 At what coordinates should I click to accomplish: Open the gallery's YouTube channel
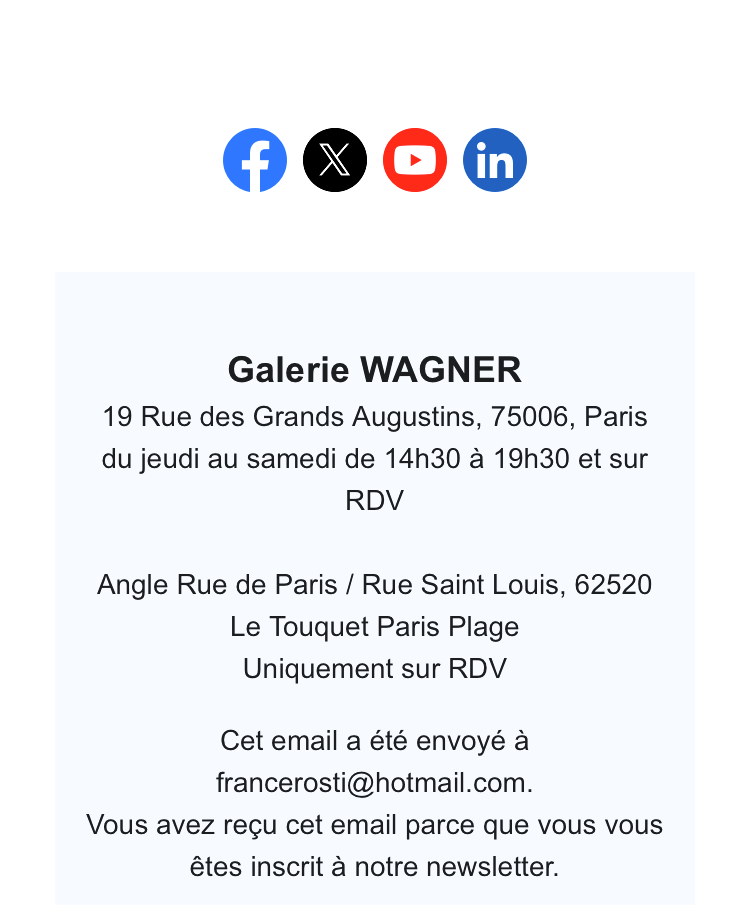click(415, 160)
